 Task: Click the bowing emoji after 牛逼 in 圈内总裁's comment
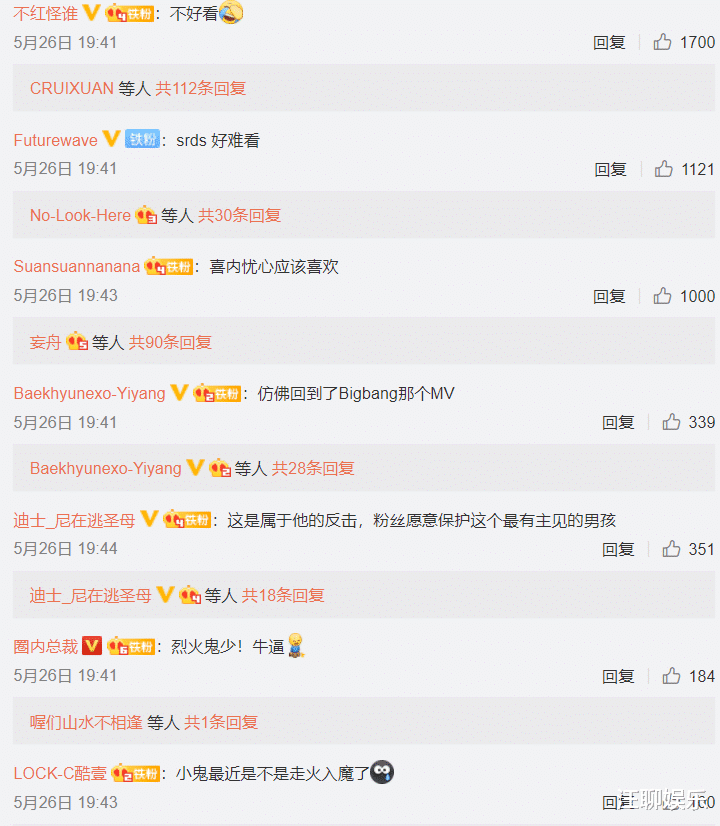298,647
